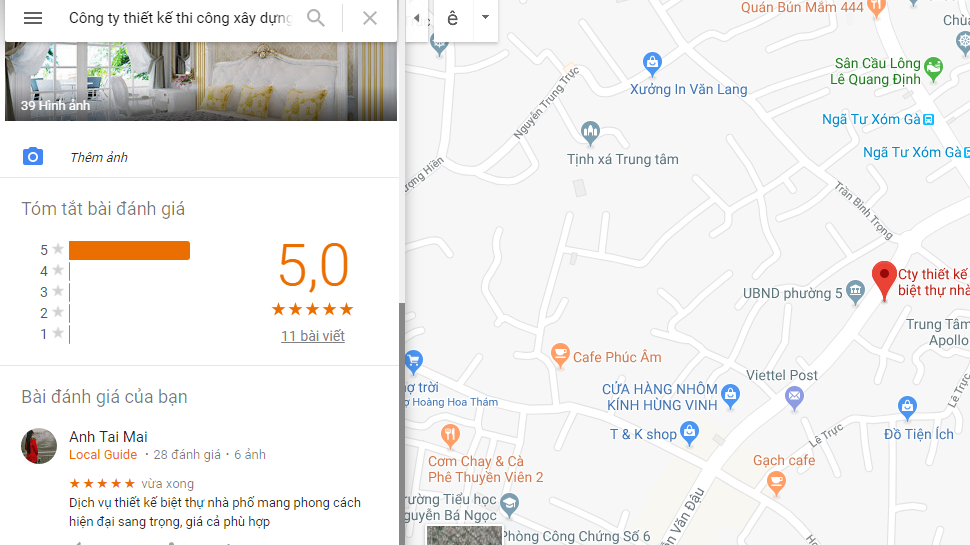Collapse the side panel arrow
Screen dimensions: 970x545
[417, 18]
